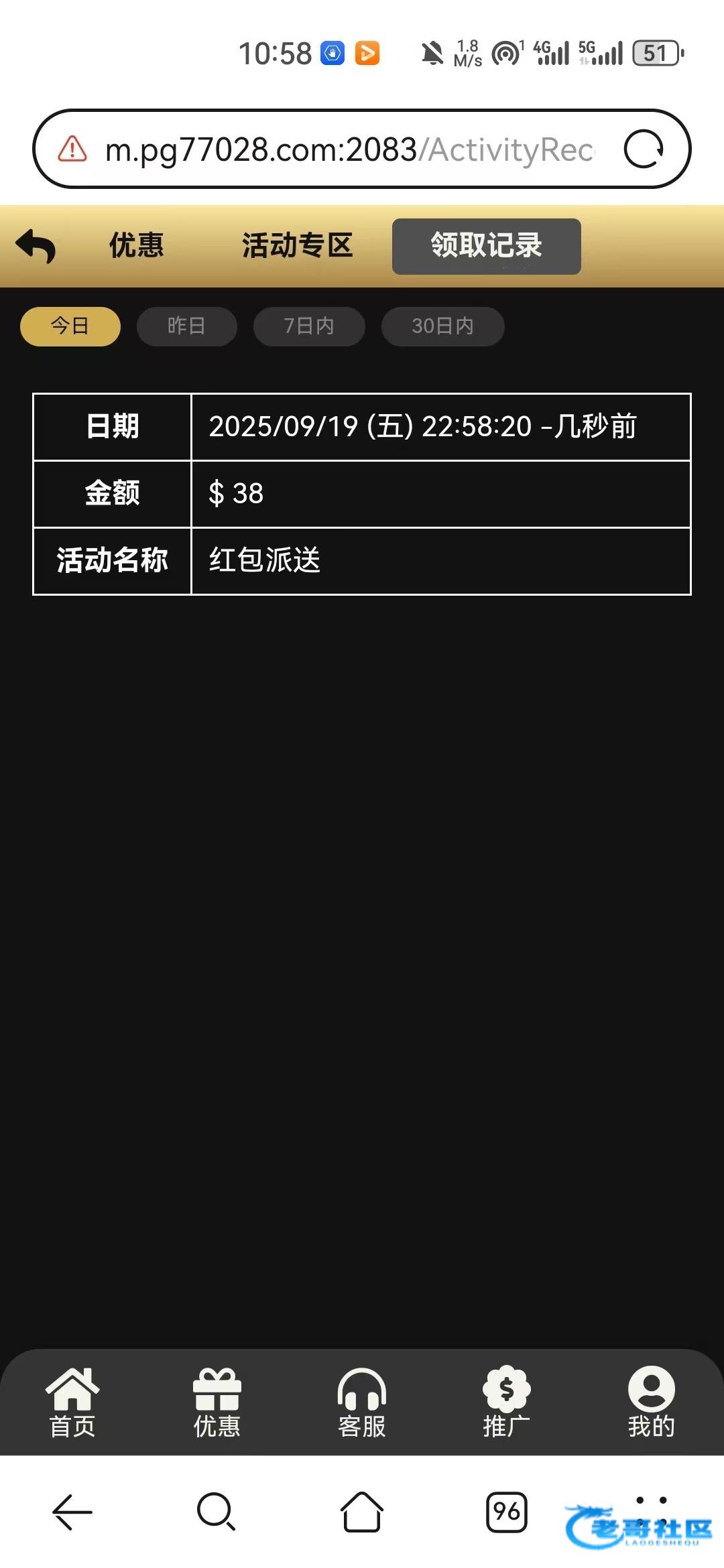Go to 首页 in the bottom navigation

coord(72,1402)
